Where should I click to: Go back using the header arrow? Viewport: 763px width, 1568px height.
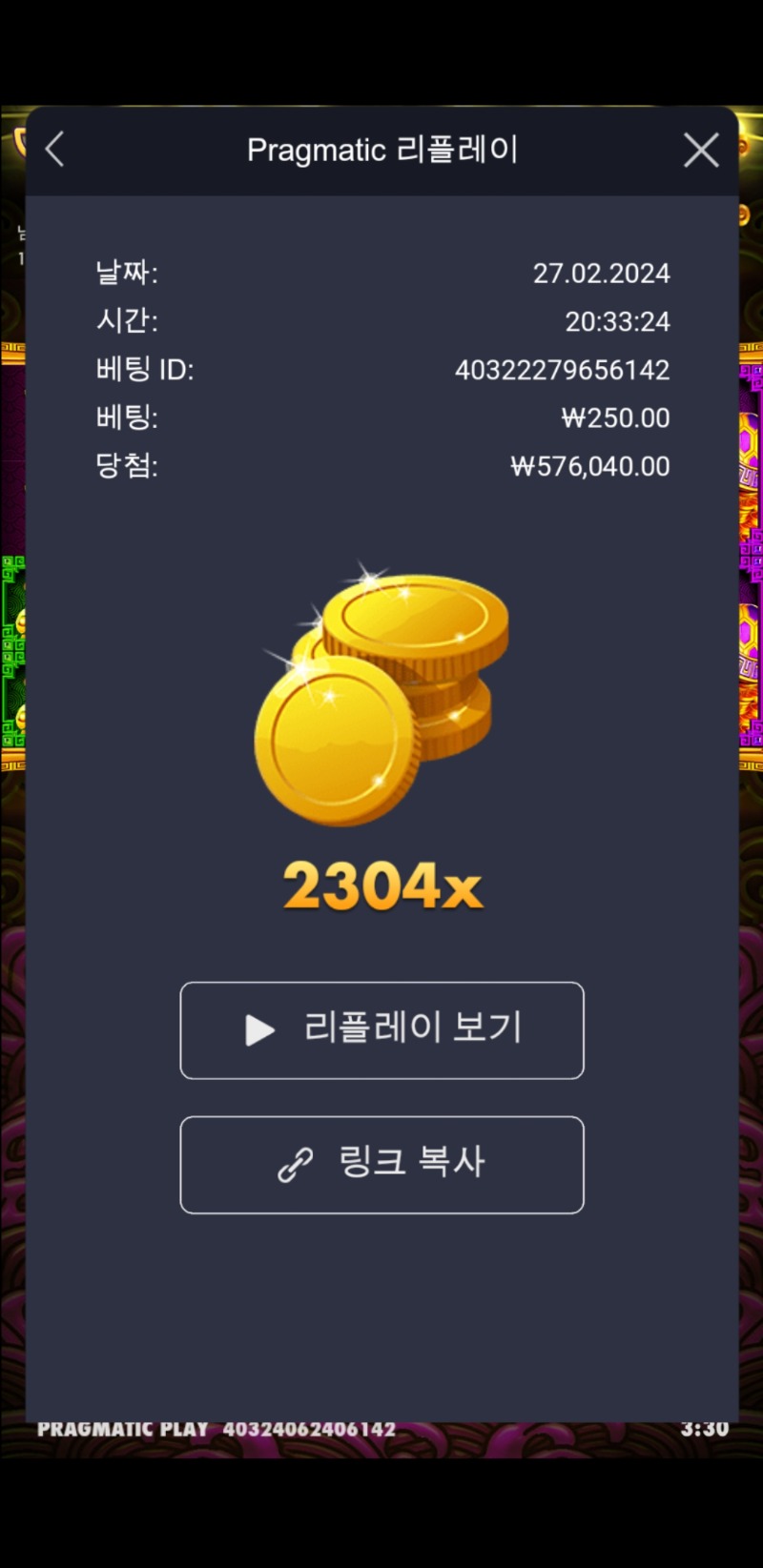point(54,150)
